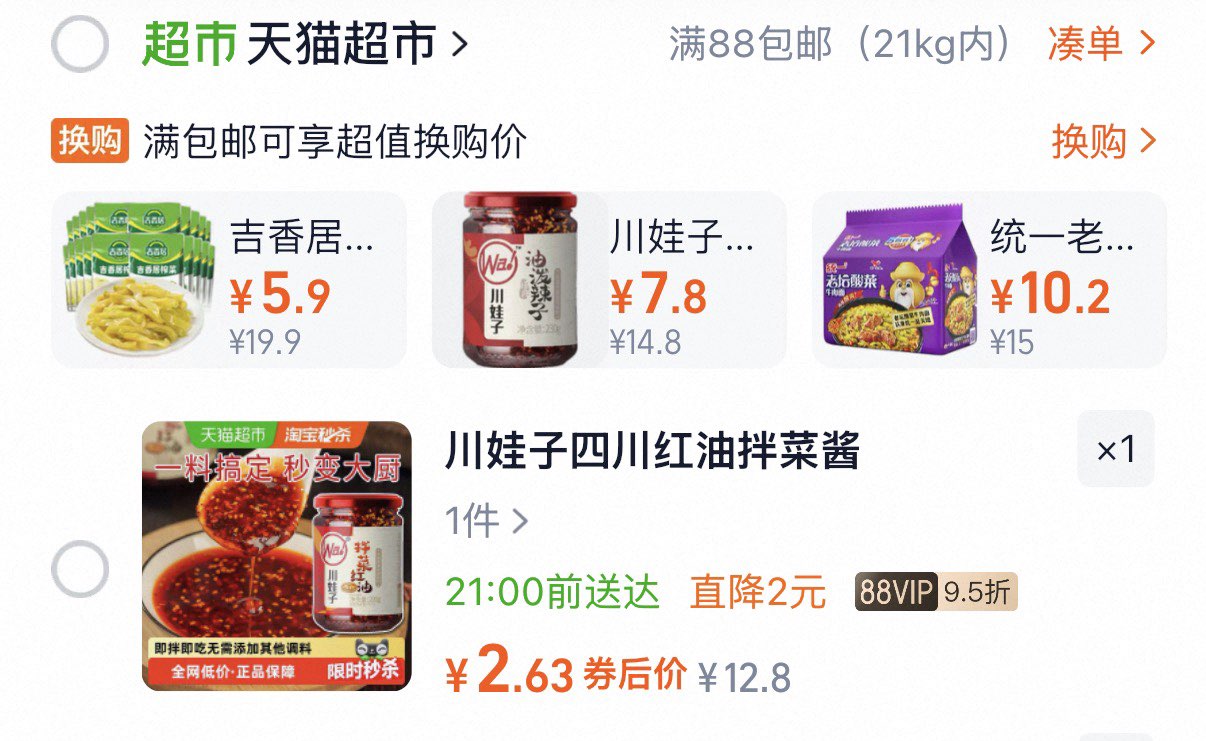
Task: Change quantity via the ×1 button
Action: (1115, 449)
